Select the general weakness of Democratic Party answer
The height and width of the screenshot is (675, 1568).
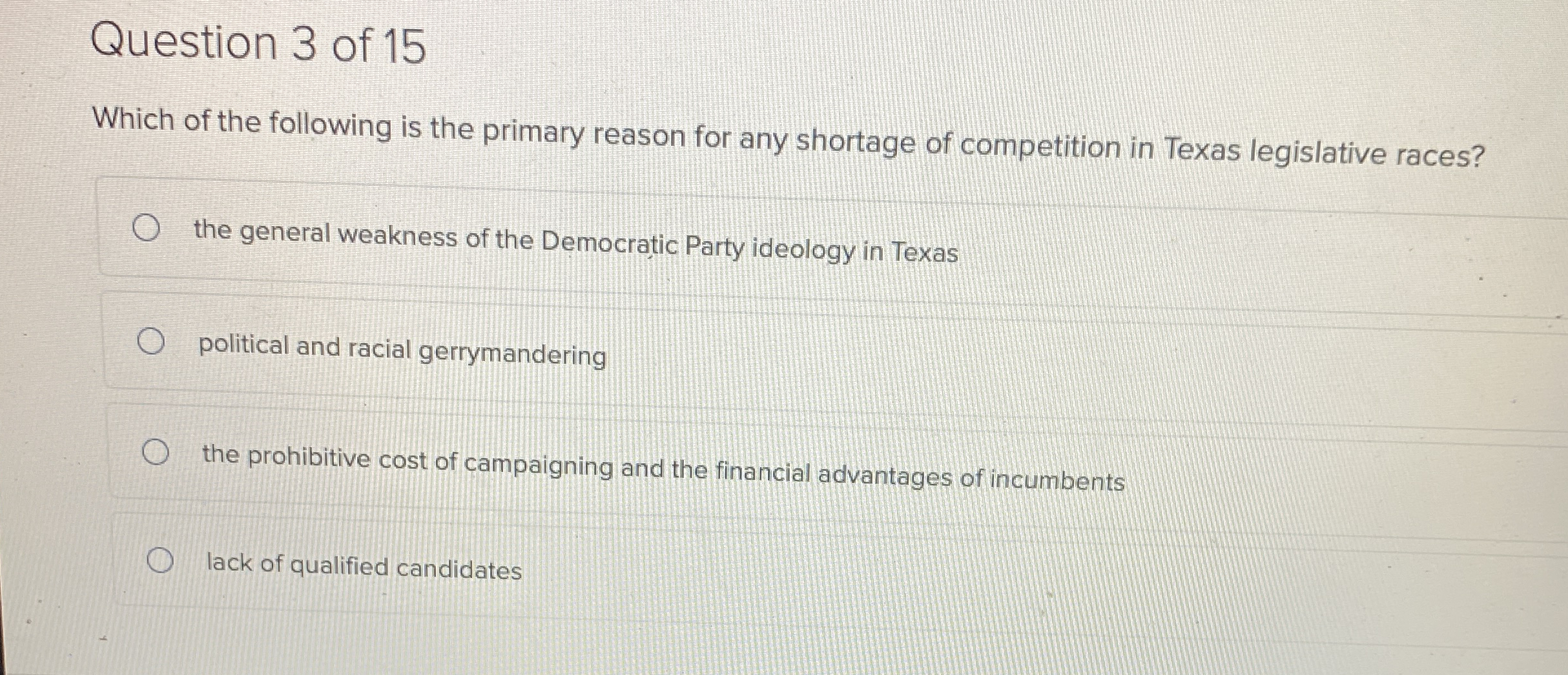pos(146,228)
